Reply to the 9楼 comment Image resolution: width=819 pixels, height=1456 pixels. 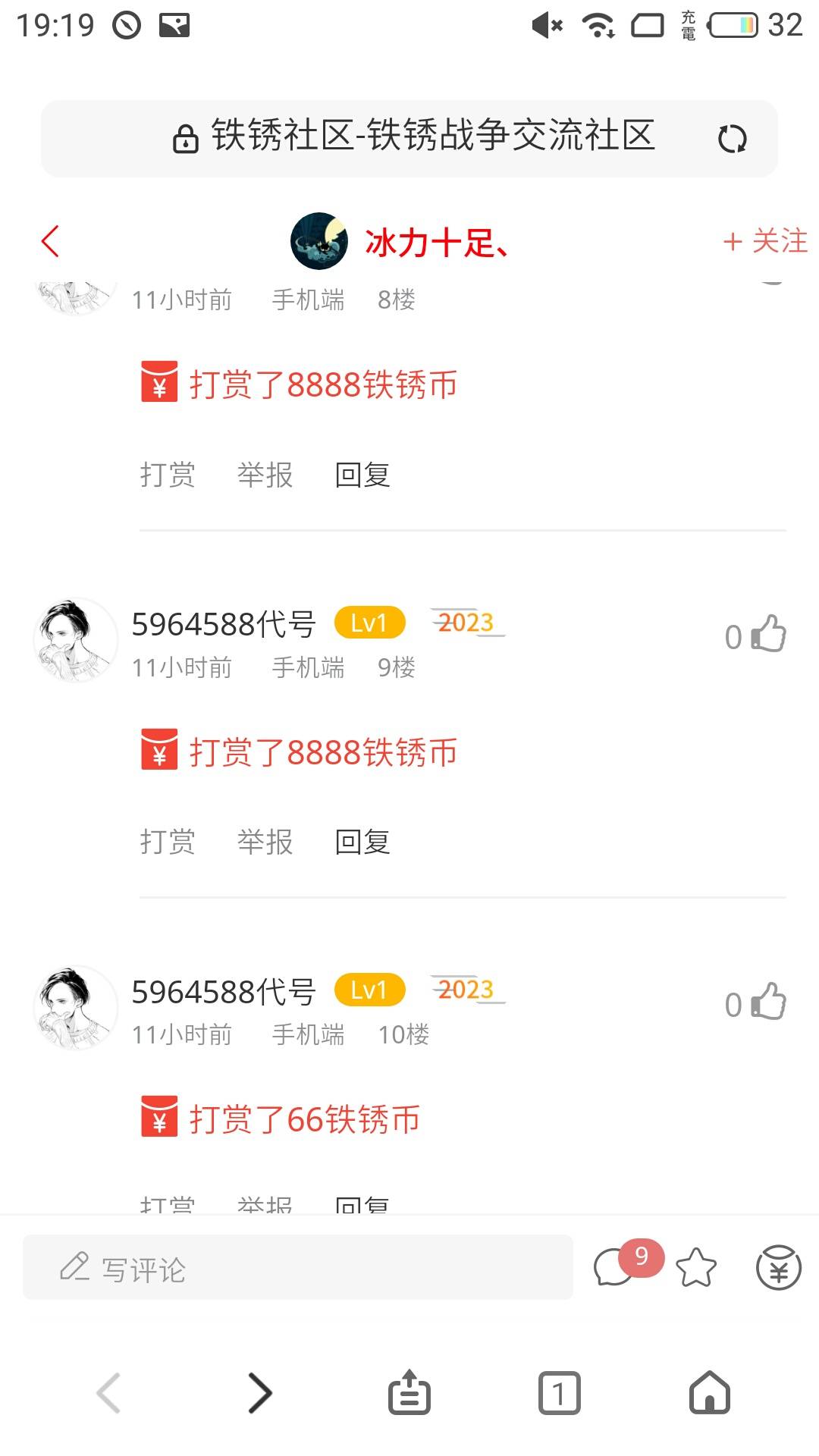(362, 843)
